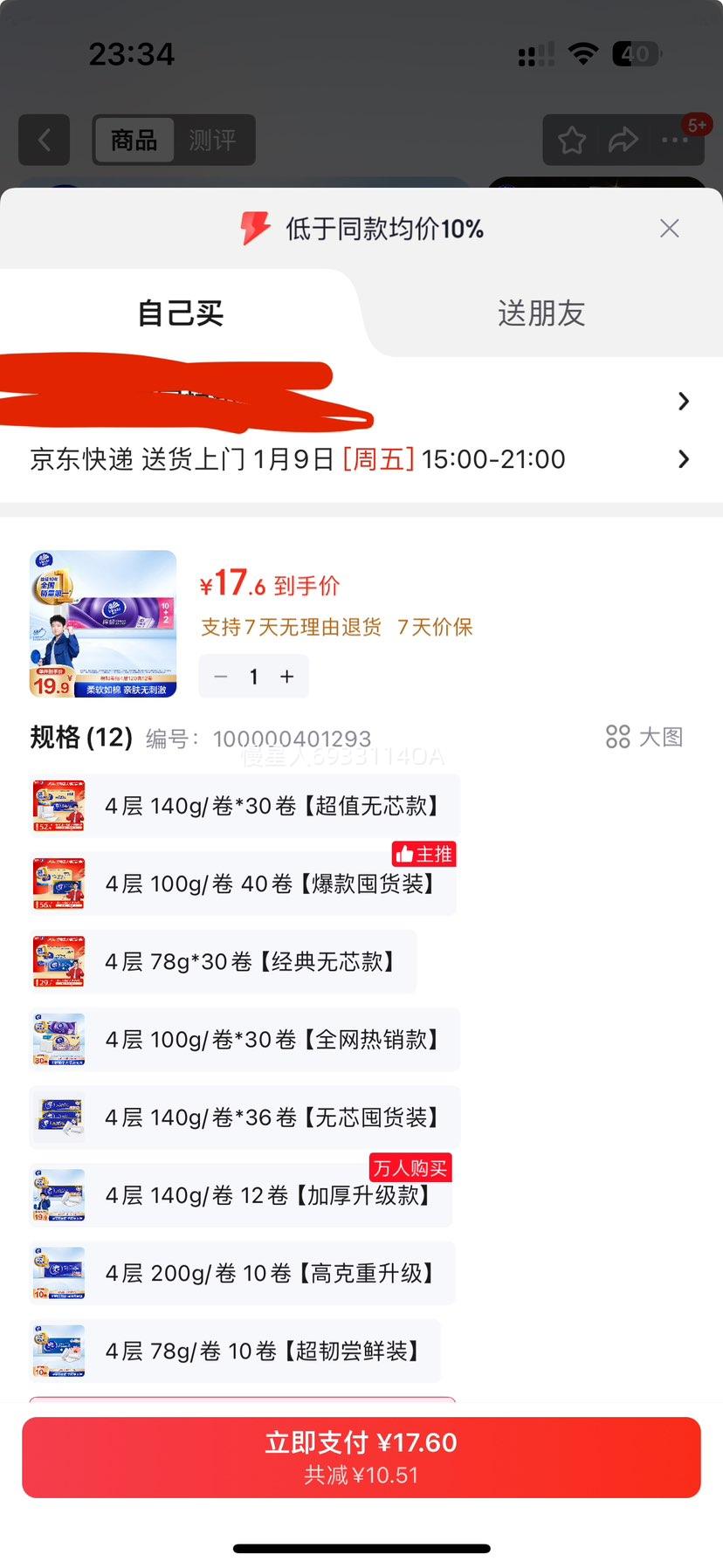Image resolution: width=723 pixels, height=1568 pixels.
Task: Go back with the left arrow icon
Action: pos(45,140)
